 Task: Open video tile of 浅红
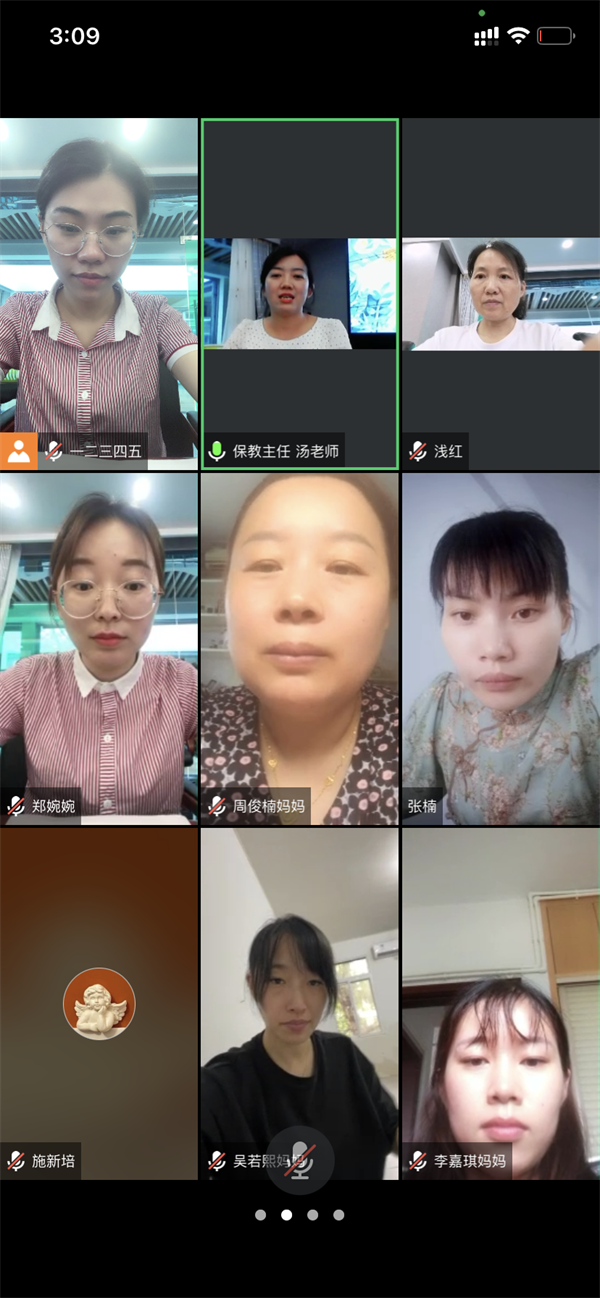[x=500, y=293]
